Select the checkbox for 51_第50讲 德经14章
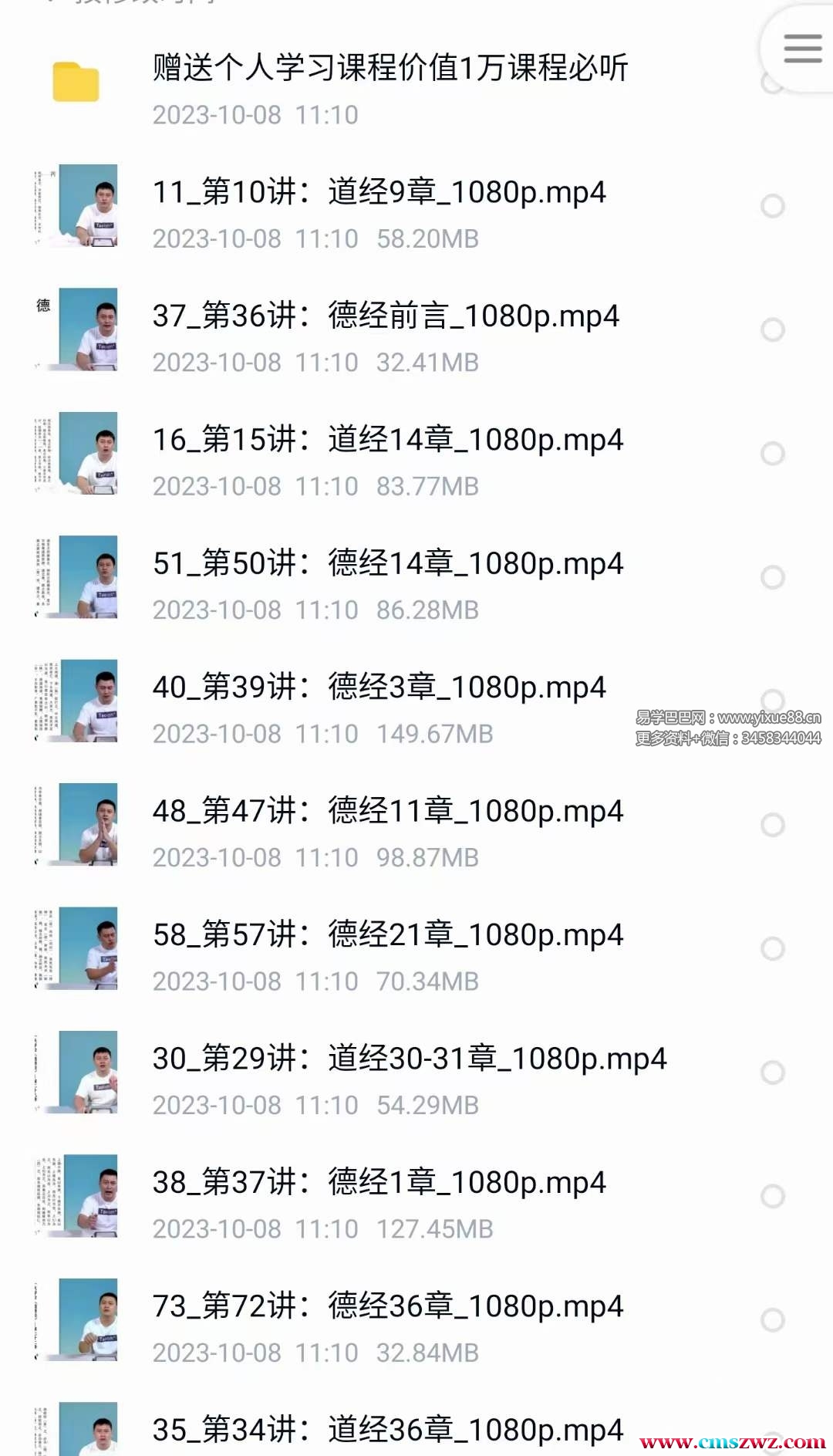833x1456 pixels. (x=772, y=578)
